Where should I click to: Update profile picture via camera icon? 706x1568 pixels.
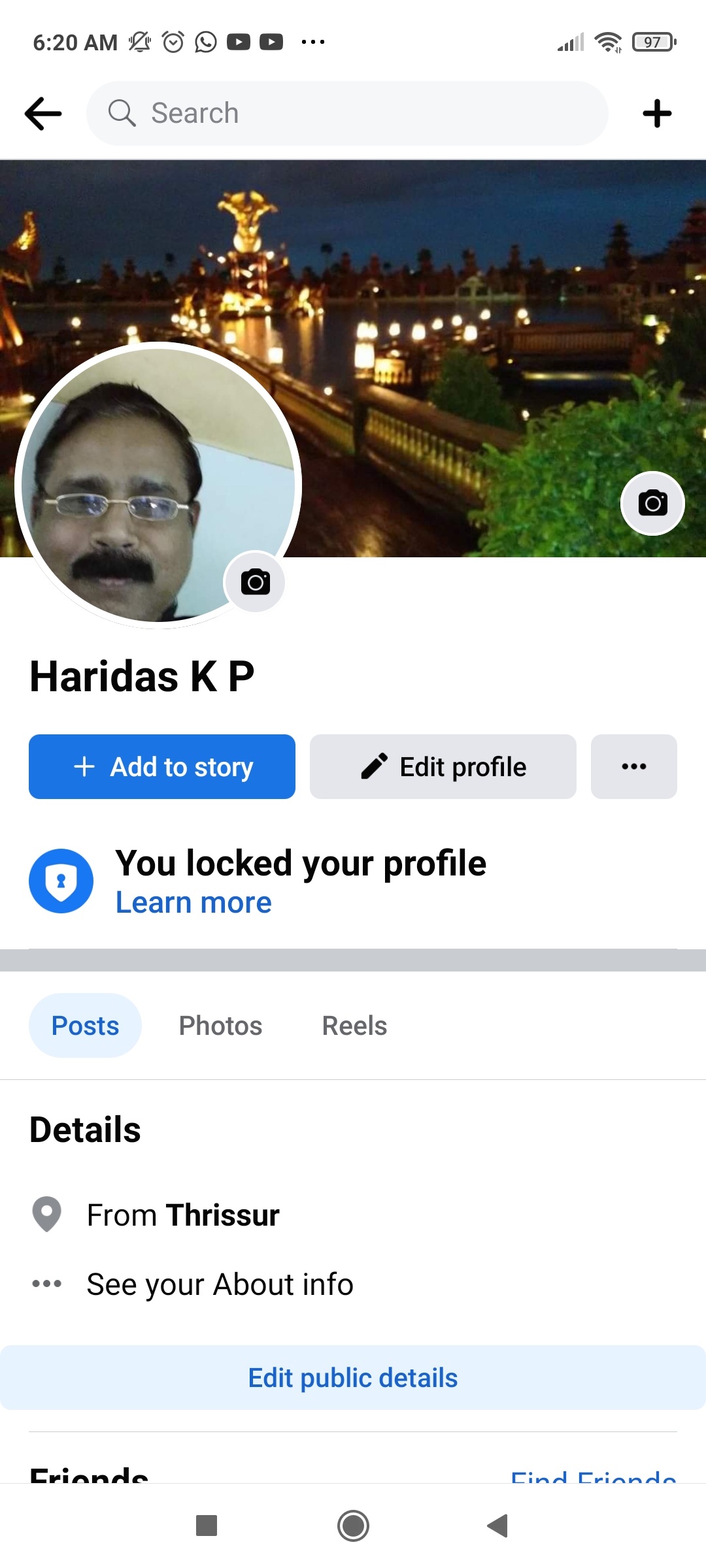click(255, 581)
